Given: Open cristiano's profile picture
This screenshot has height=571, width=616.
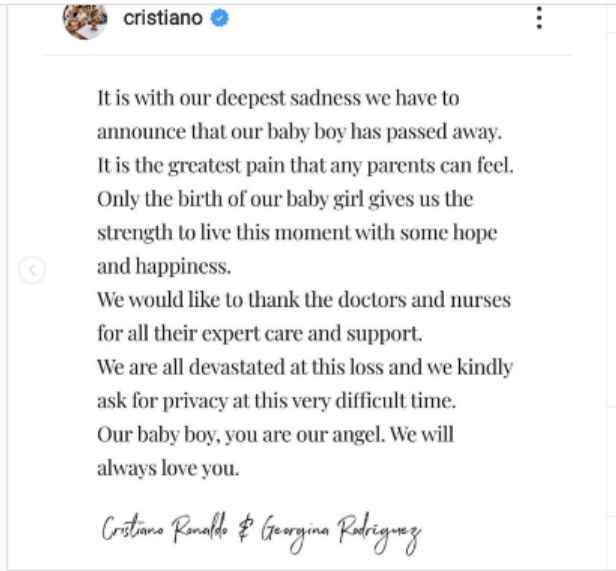Looking at the screenshot, I should (x=84, y=19).
